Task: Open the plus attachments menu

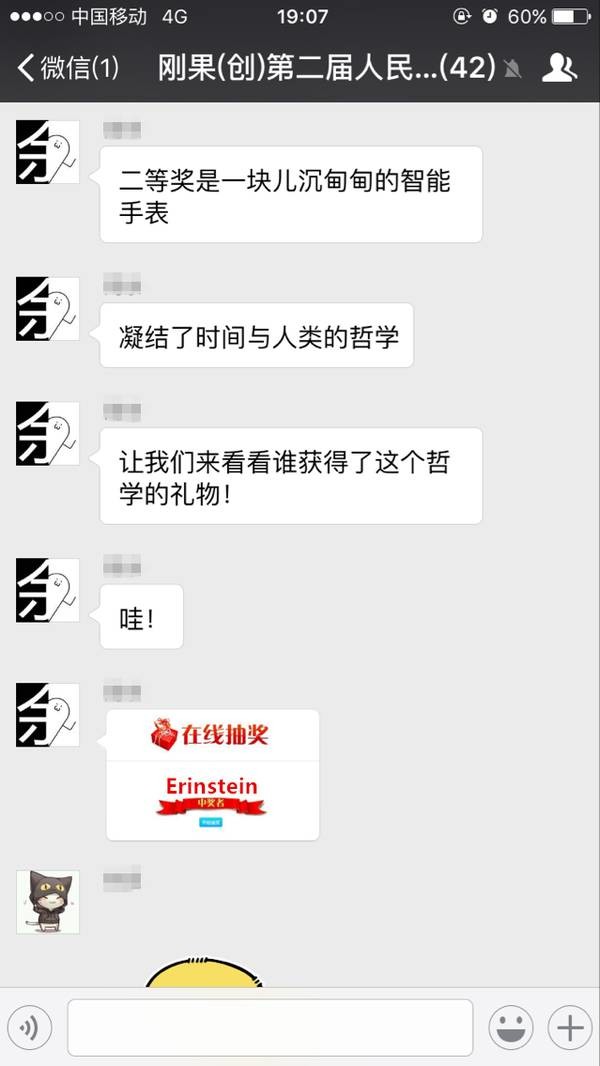Action: point(569,1027)
